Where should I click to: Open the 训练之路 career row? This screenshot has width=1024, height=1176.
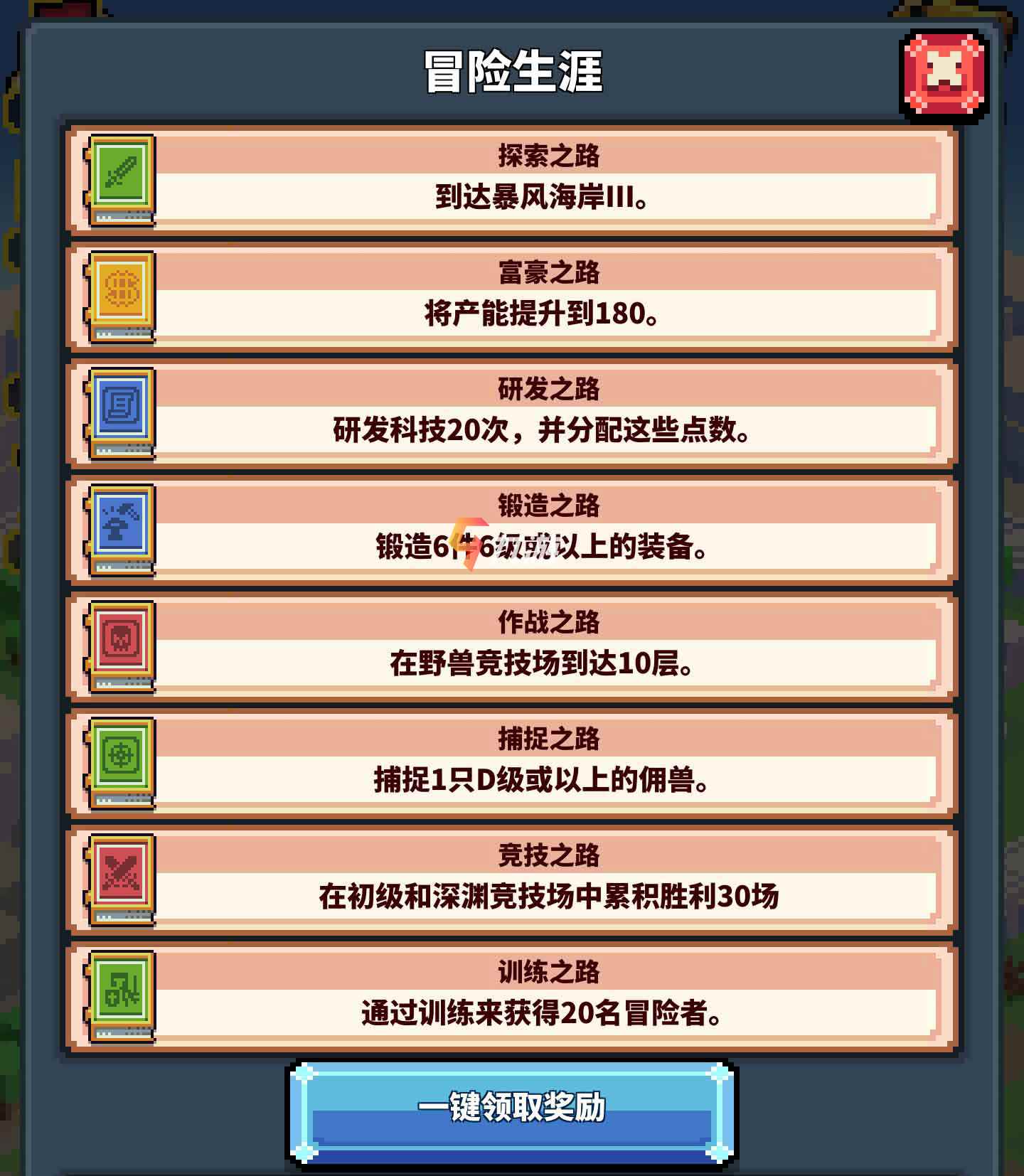[x=512, y=997]
